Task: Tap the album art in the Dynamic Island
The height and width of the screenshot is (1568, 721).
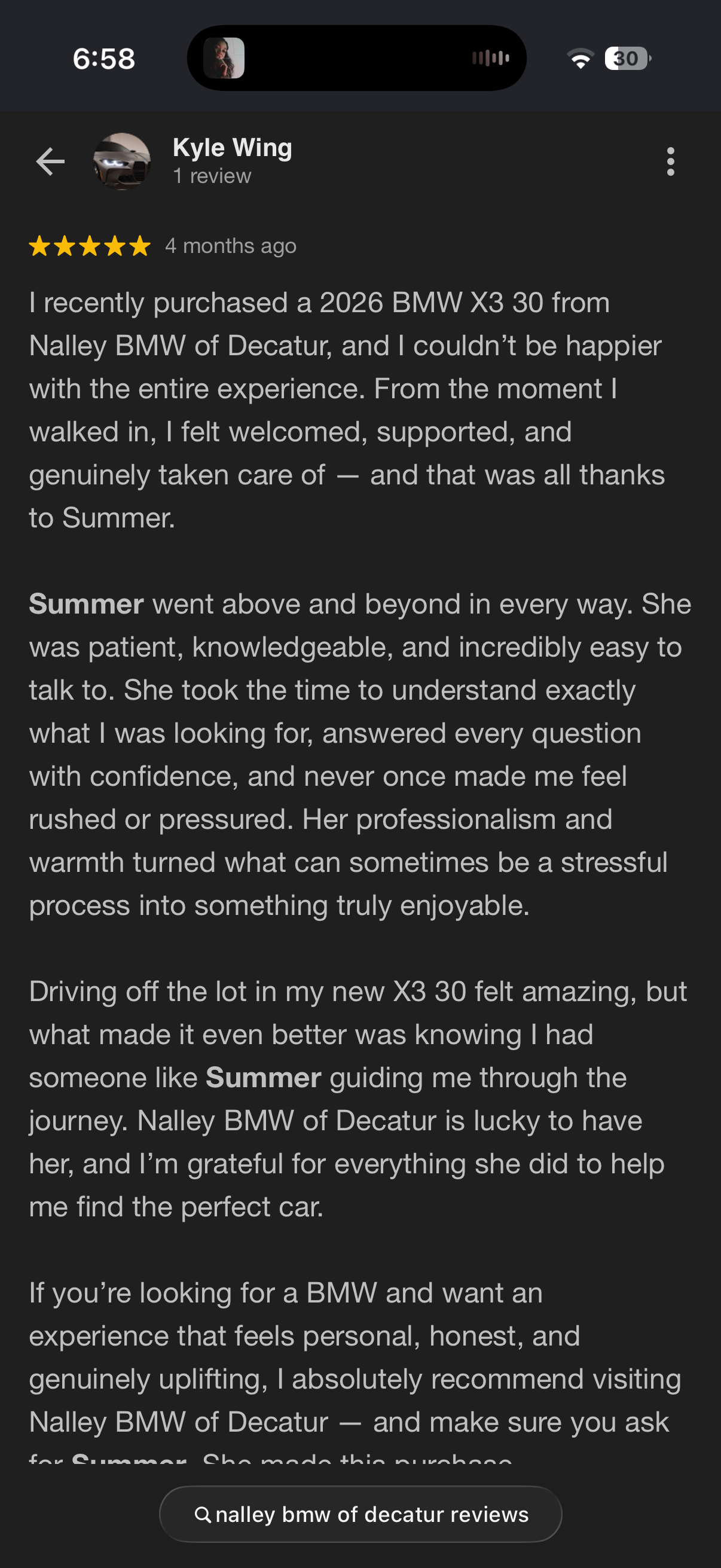Action: click(x=225, y=59)
